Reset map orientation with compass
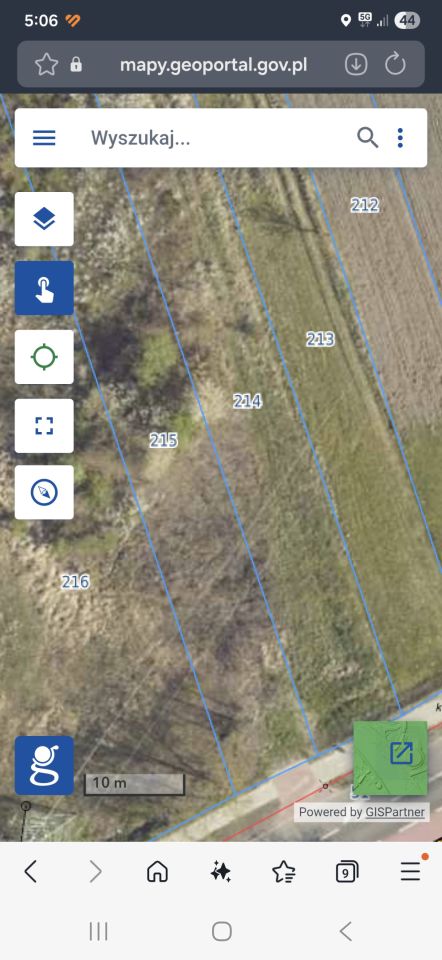Image resolution: width=442 pixels, height=960 pixels. pyautogui.click(x=44, y=492)
